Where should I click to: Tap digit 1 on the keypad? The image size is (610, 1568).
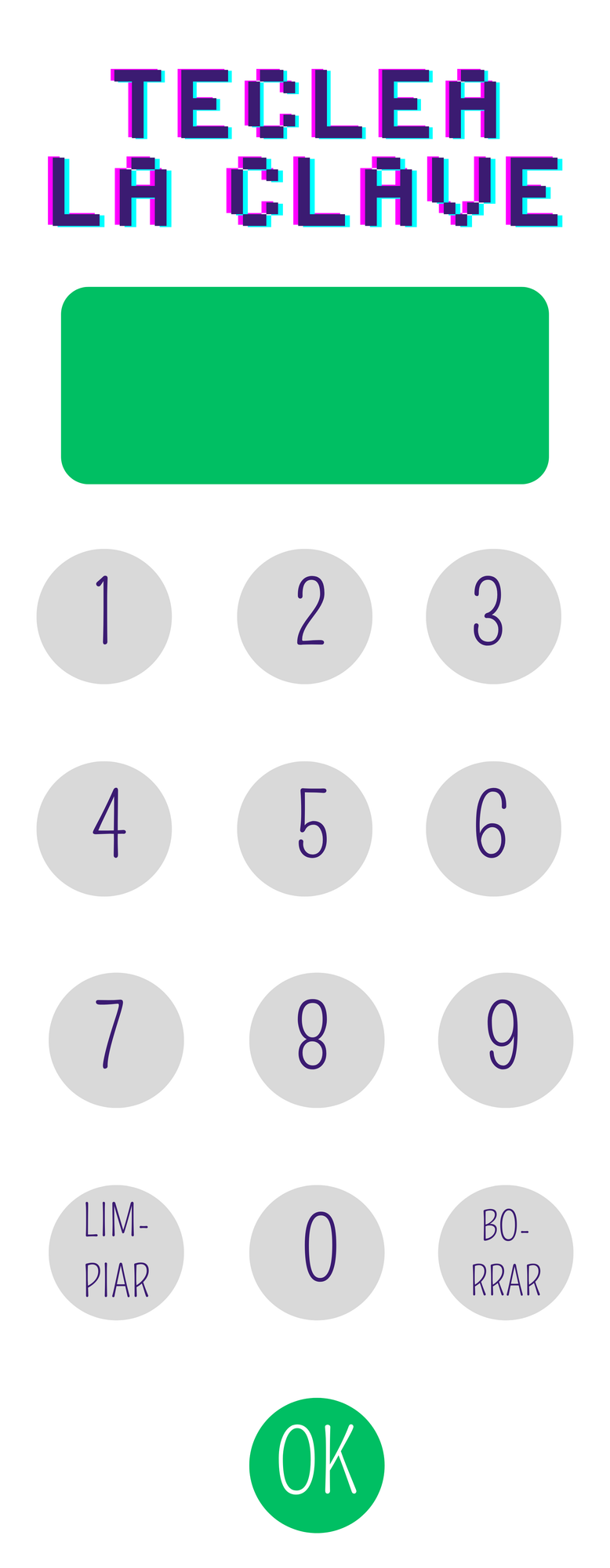coord(104,616)
